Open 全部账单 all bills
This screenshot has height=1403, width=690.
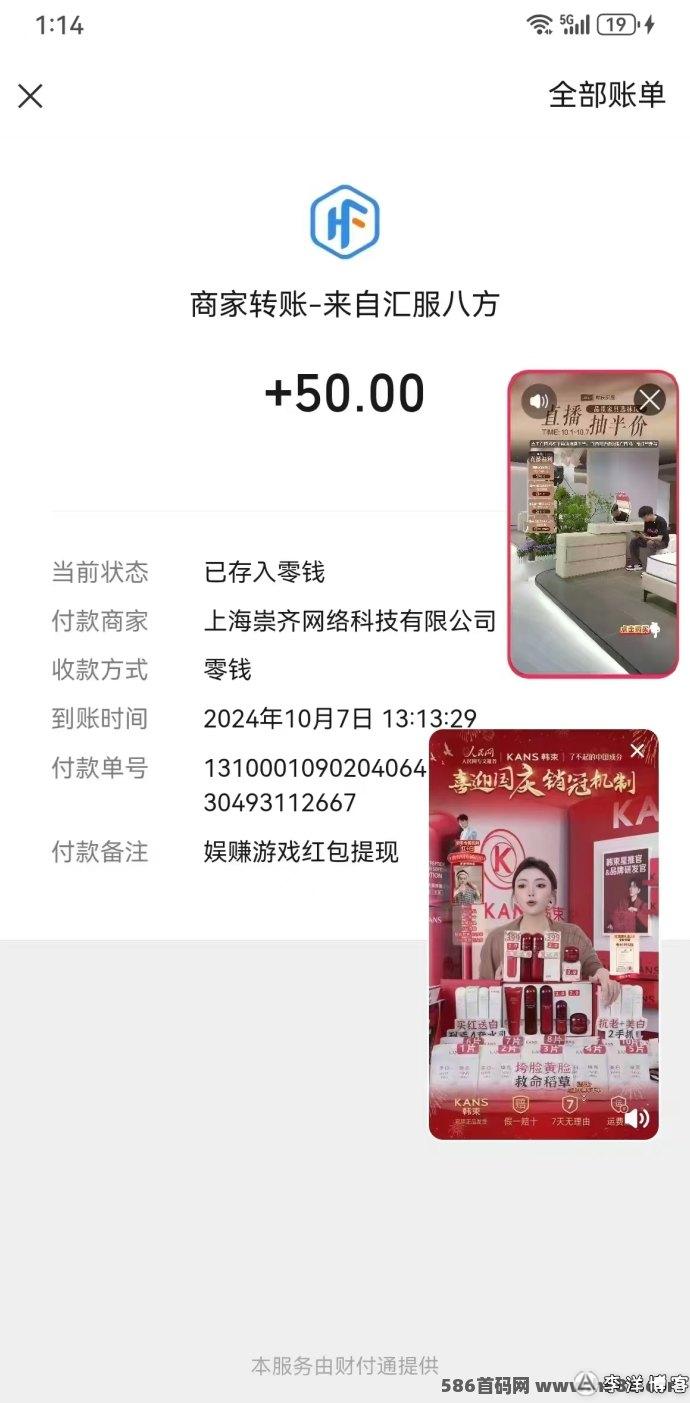point(606,95)
